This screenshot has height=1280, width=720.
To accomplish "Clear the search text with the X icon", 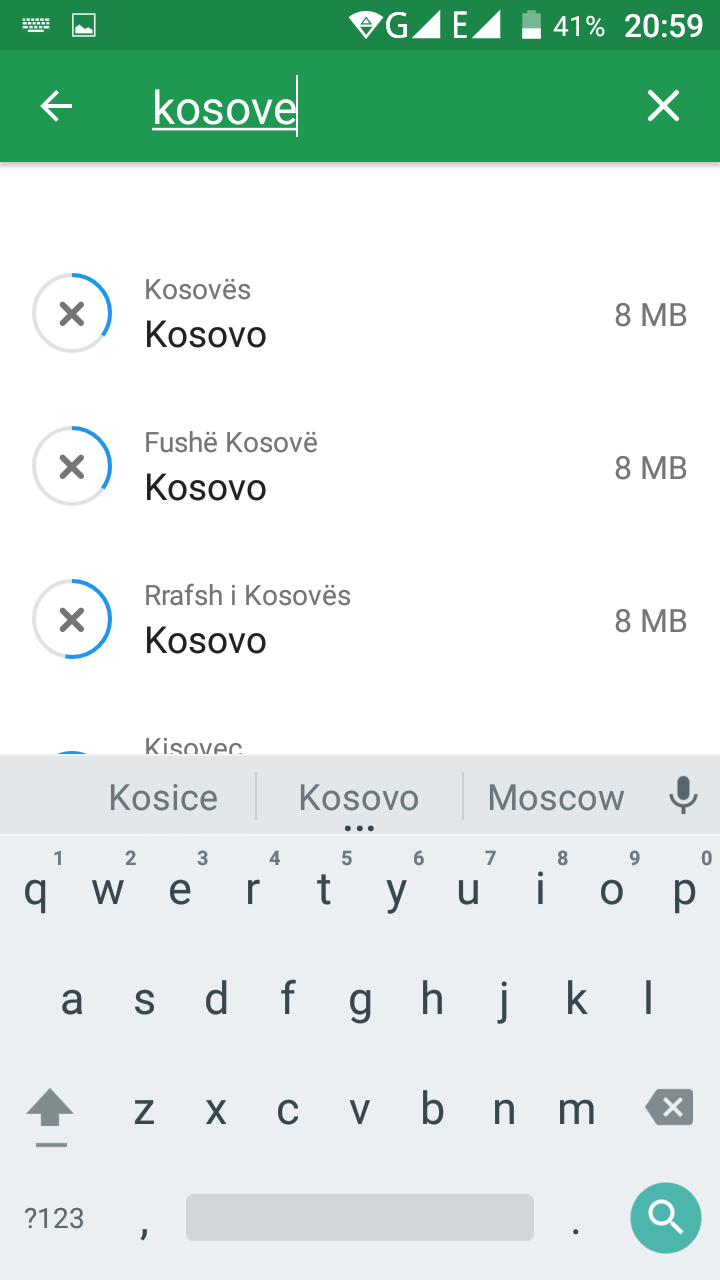I will [x=663, y=106].
